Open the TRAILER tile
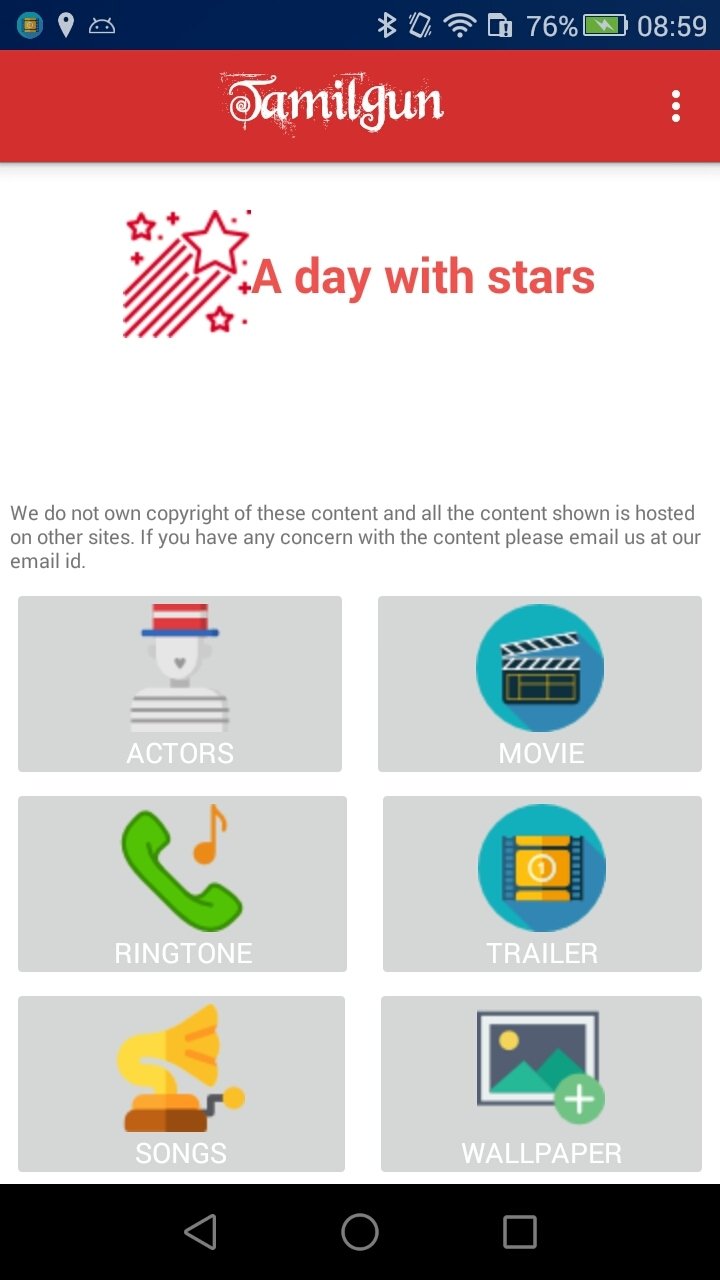 (542, 884)
